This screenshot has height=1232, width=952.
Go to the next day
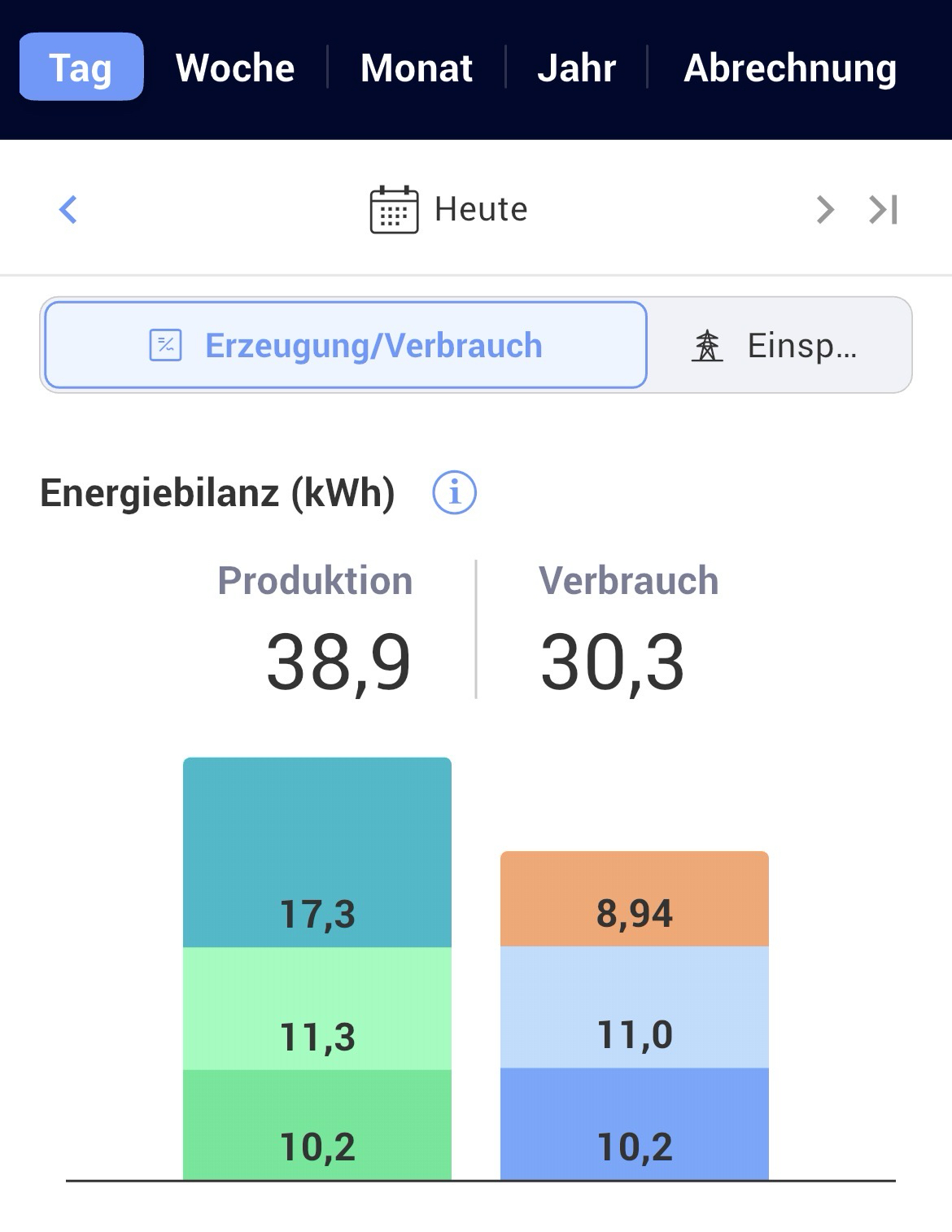pos(825,210)
